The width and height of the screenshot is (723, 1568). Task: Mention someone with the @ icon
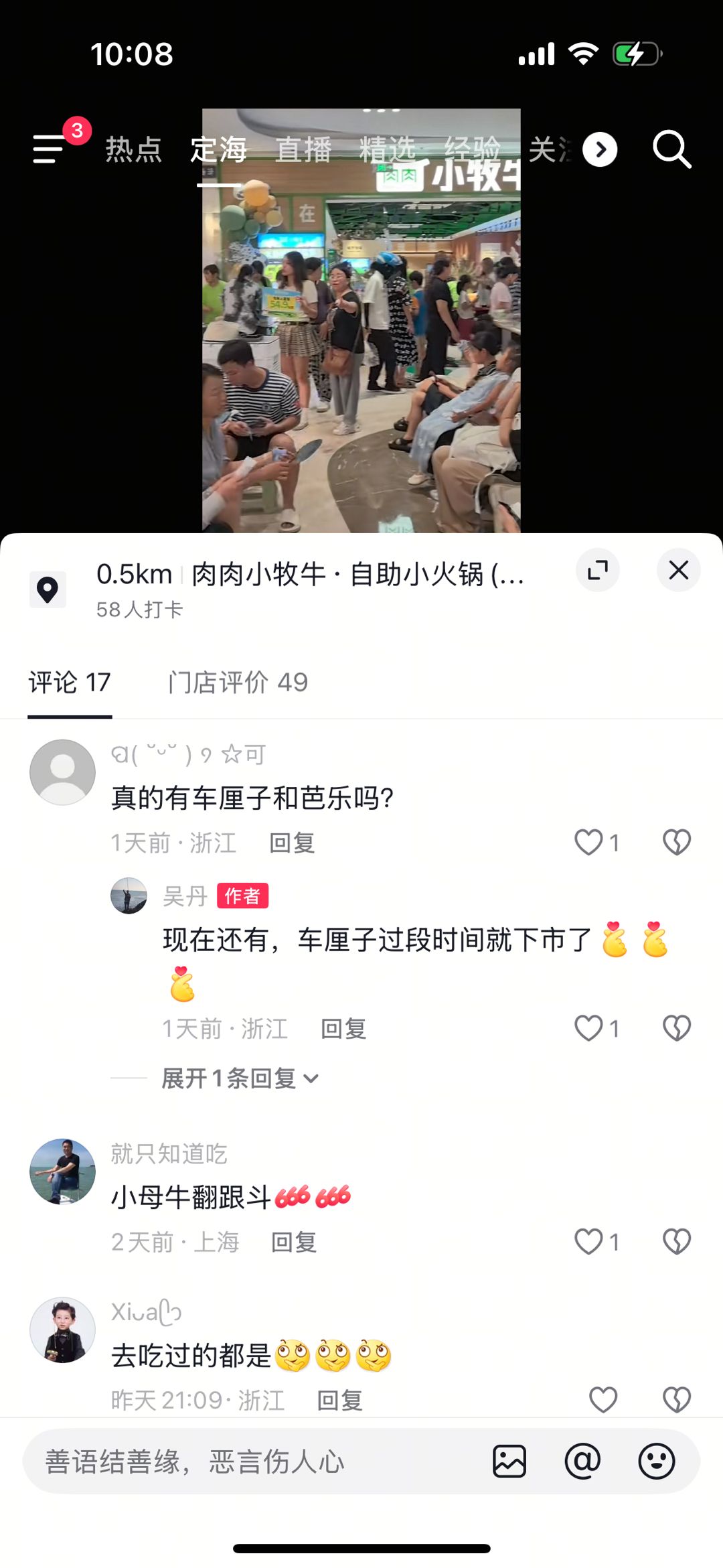[582, 1461]
